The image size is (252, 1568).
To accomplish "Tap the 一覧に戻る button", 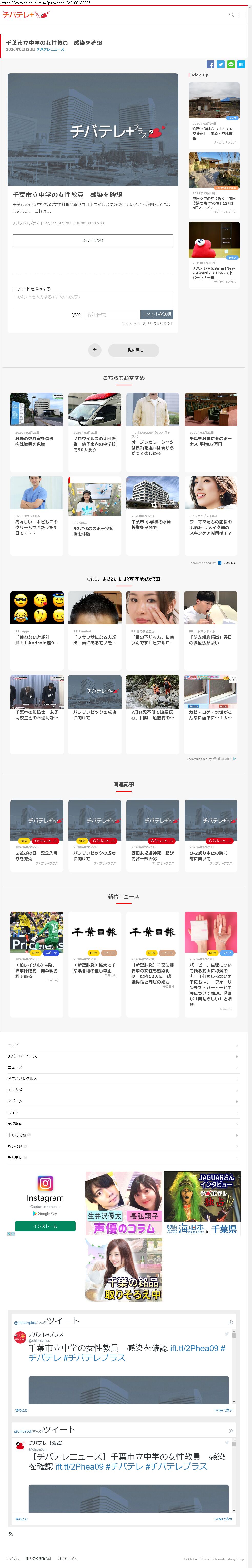I will (133, 350).
